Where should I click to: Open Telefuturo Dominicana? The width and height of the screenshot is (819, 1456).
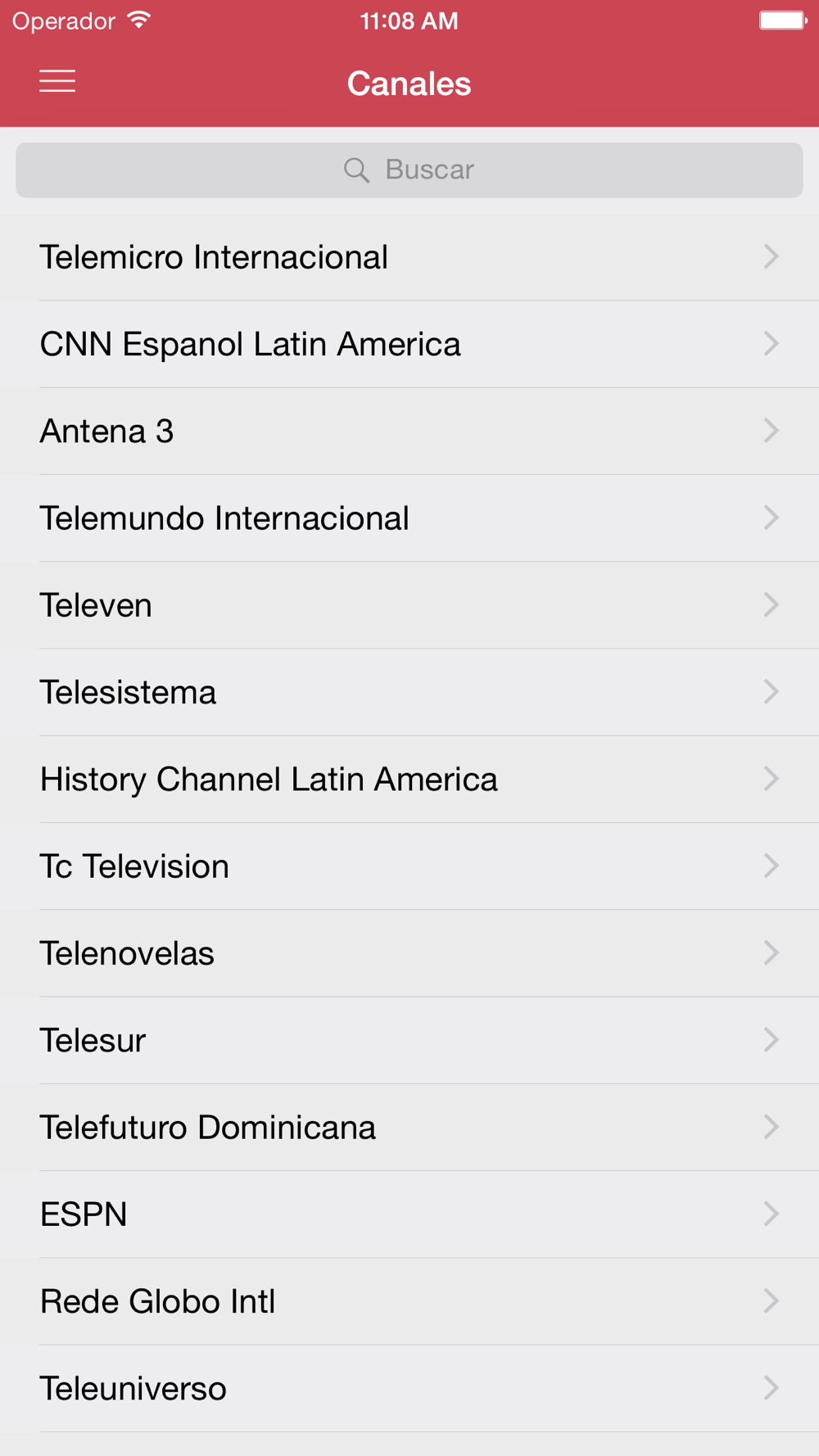(x=409, y=1128)
